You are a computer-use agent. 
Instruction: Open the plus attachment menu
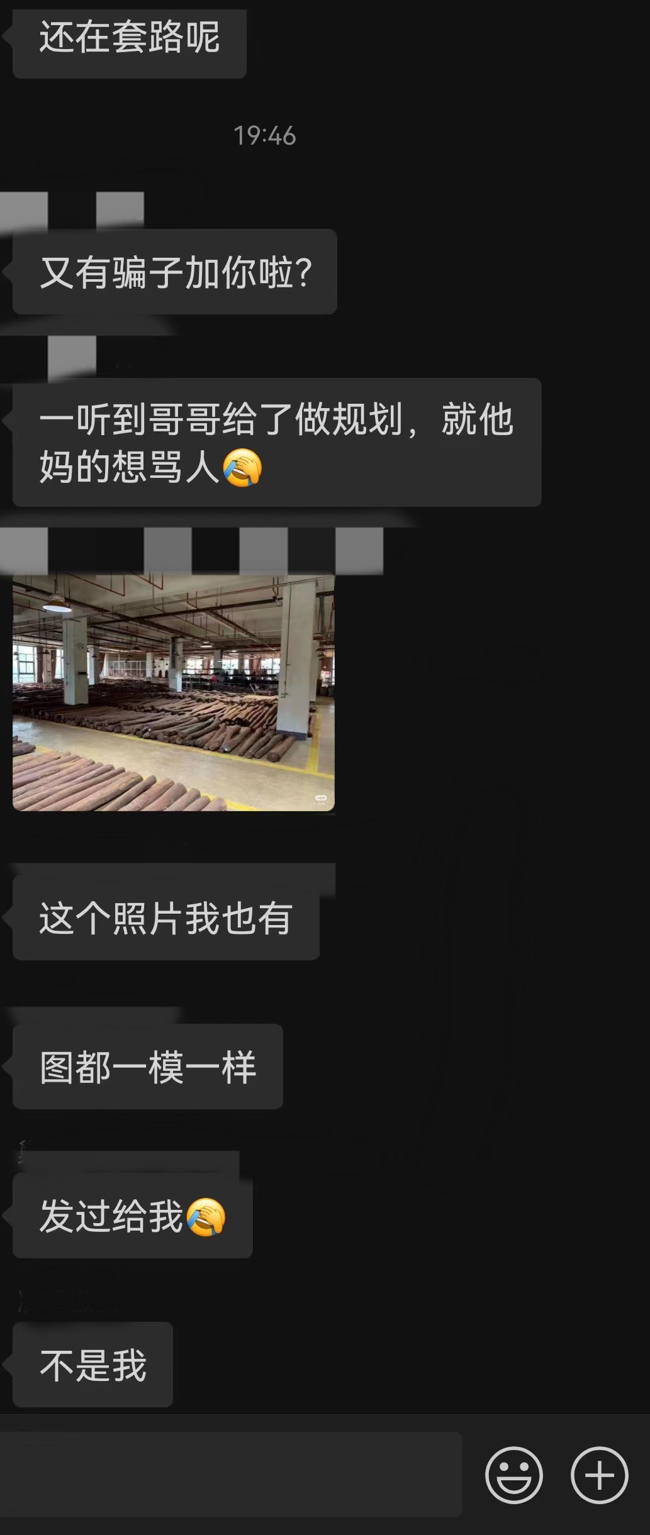tap(599, 1475)
